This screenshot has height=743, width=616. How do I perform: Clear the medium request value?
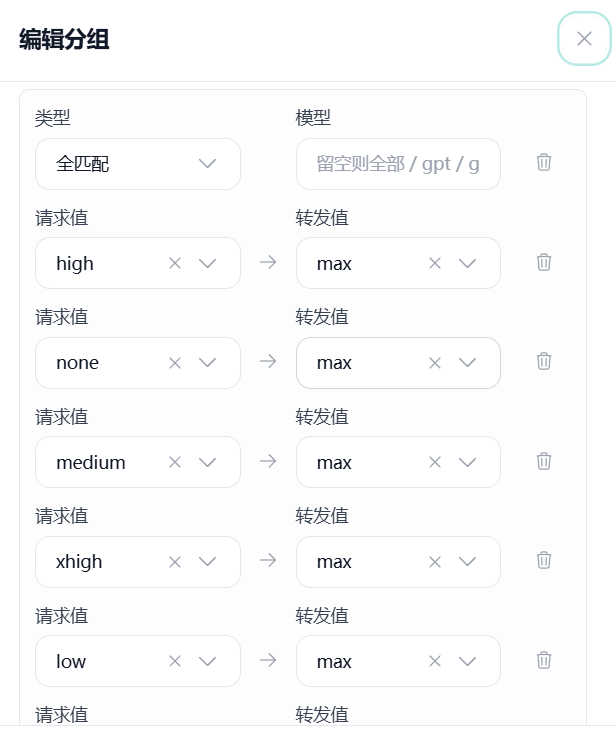pos(175,462)
